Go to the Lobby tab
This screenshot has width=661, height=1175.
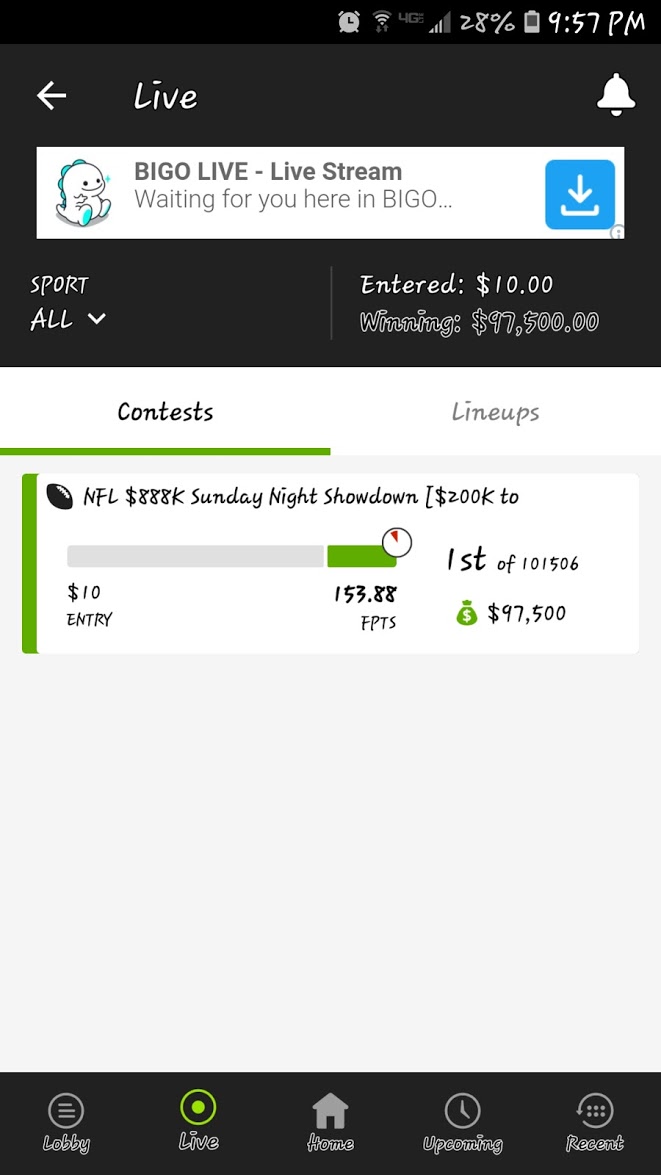point(66,1123)
